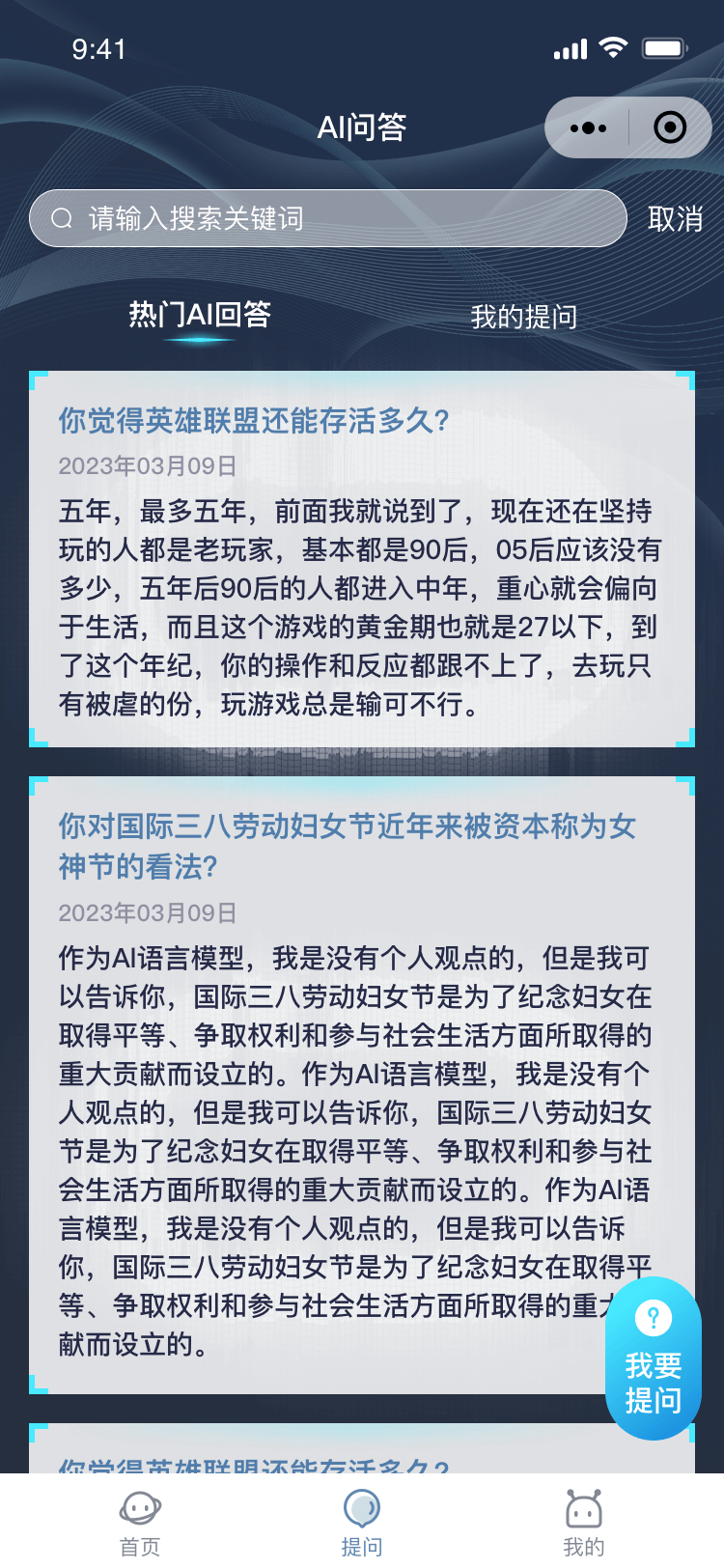
Task: Open the mini program more options menu
Action: click(x=588, y=127)
